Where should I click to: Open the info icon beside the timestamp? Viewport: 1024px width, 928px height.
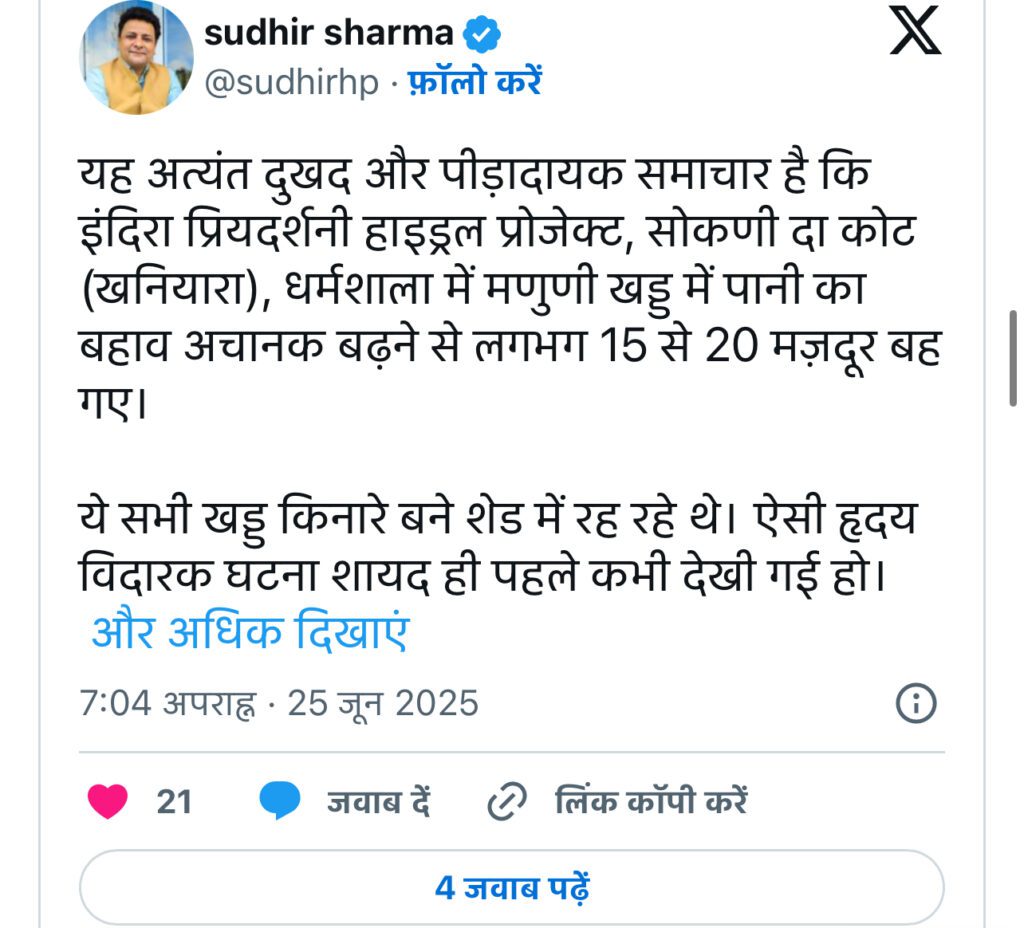tap(915, 703)
